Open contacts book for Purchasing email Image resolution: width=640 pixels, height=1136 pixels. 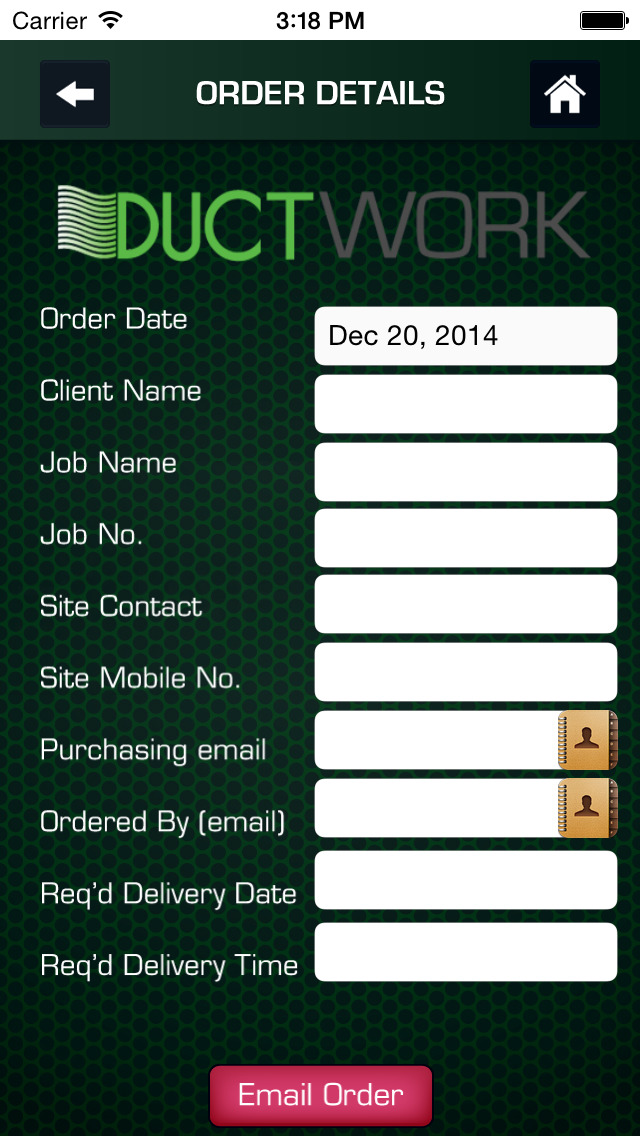coord(588,740)
